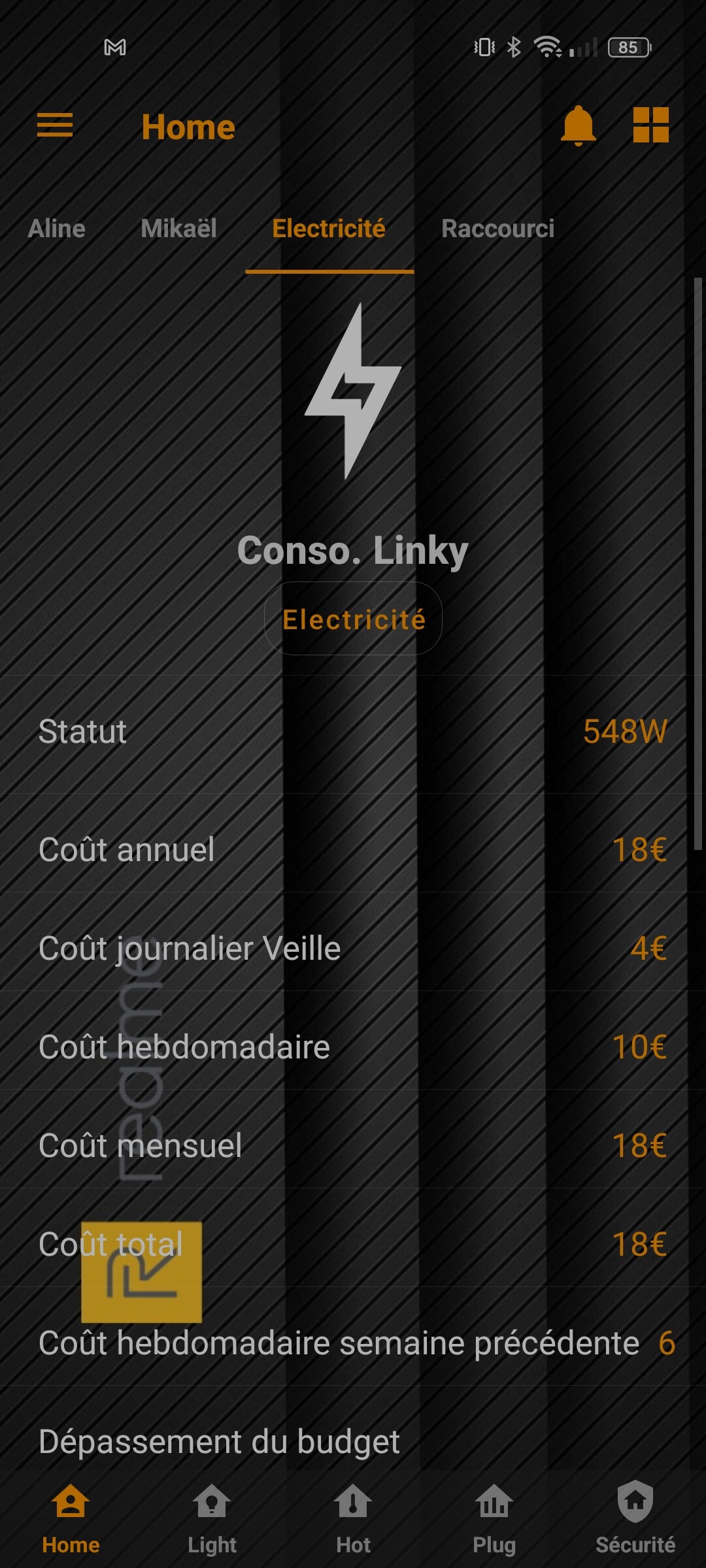Open the hamburger drawer menu

pyautogui.click(x=55, y=125)
